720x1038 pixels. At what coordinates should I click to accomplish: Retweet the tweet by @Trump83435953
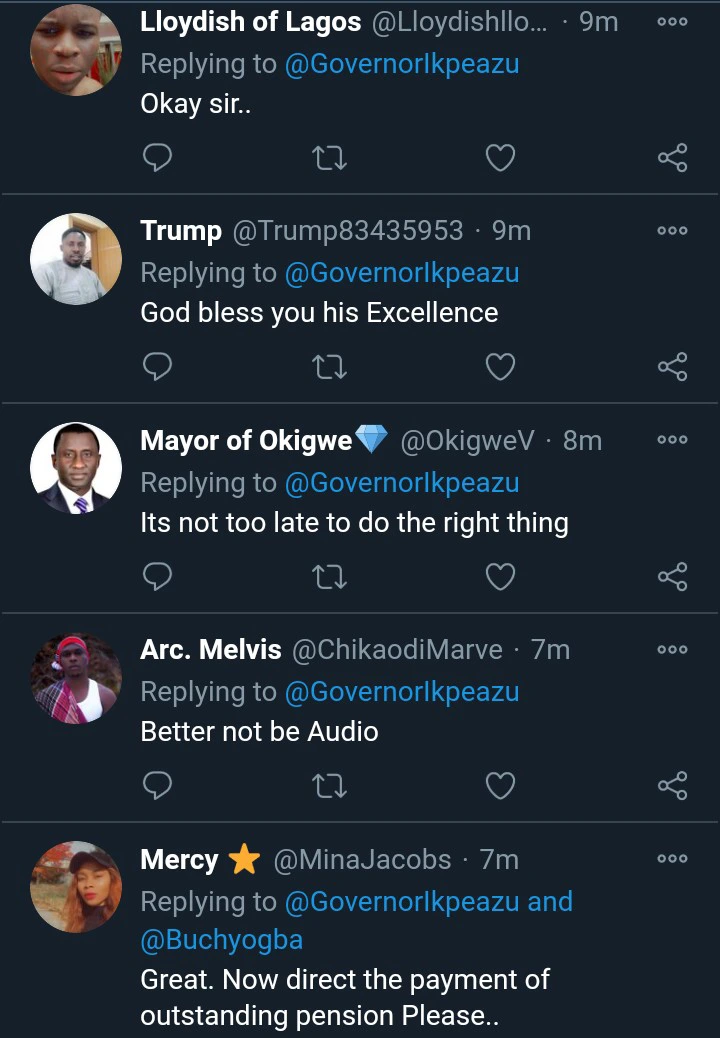click(x=330, y=367)
